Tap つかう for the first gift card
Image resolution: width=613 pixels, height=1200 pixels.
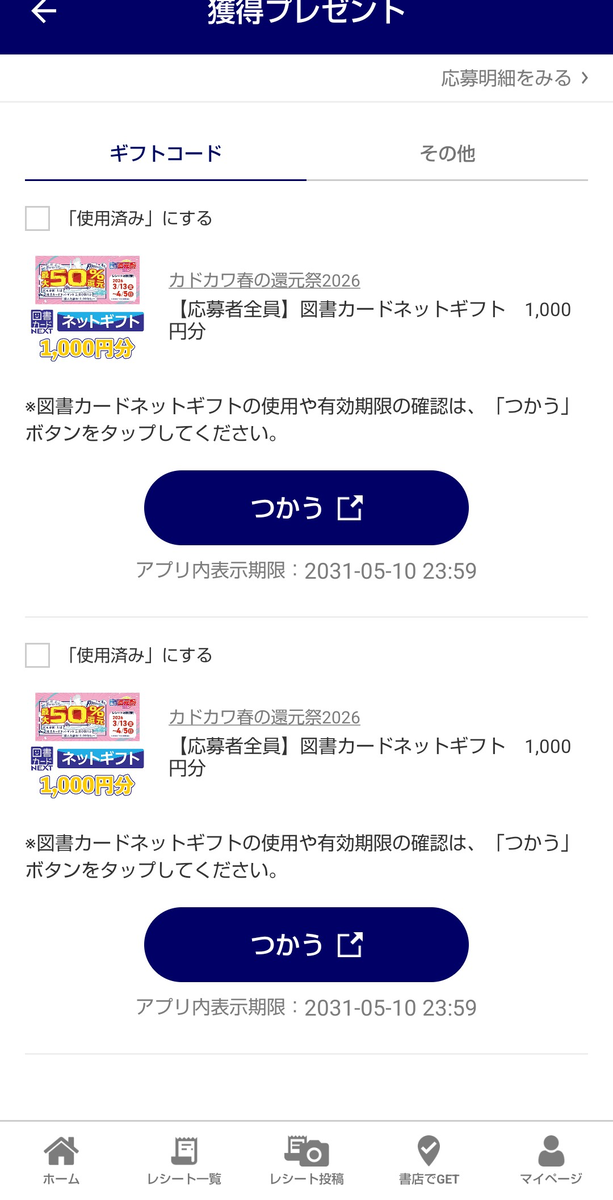coord(306,508)
